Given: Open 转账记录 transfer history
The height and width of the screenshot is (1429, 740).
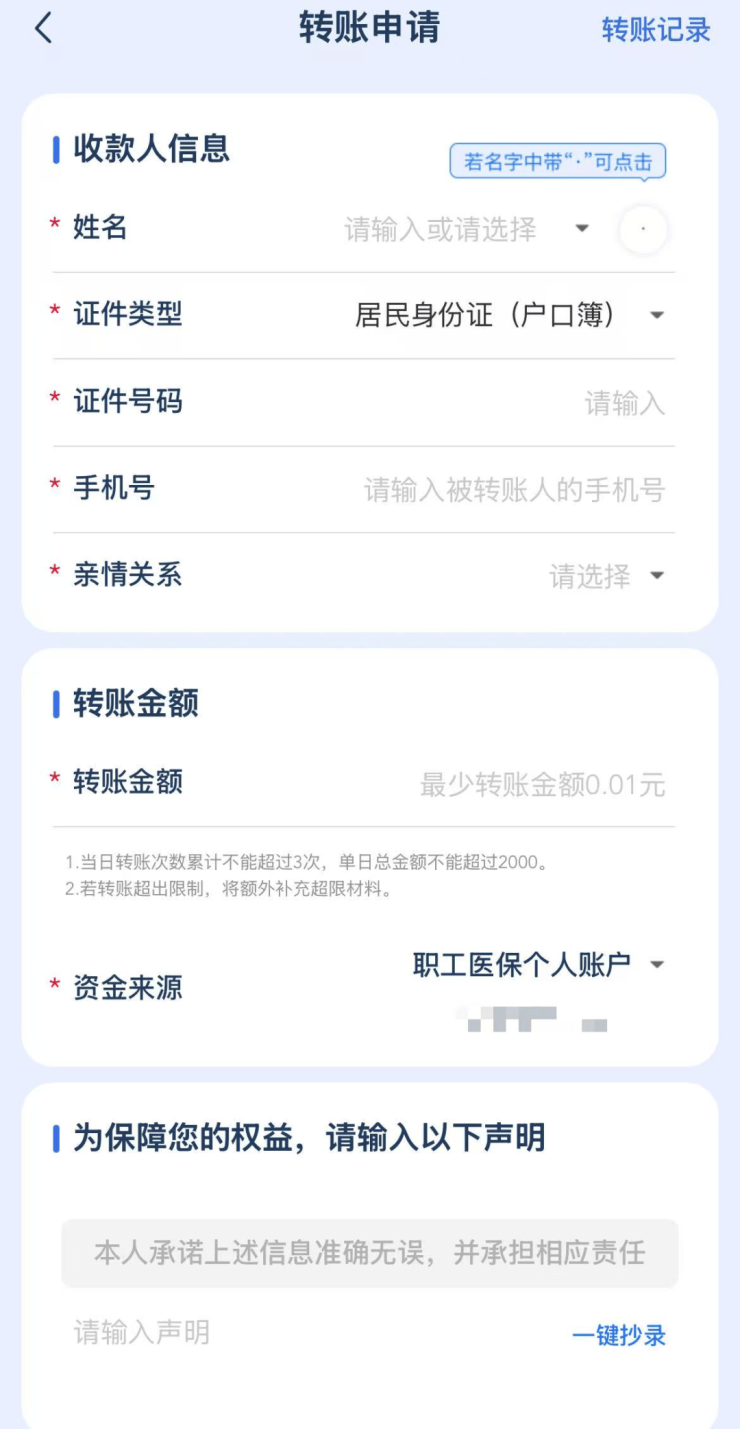Looking at the screenshot, I should [655, 30].
